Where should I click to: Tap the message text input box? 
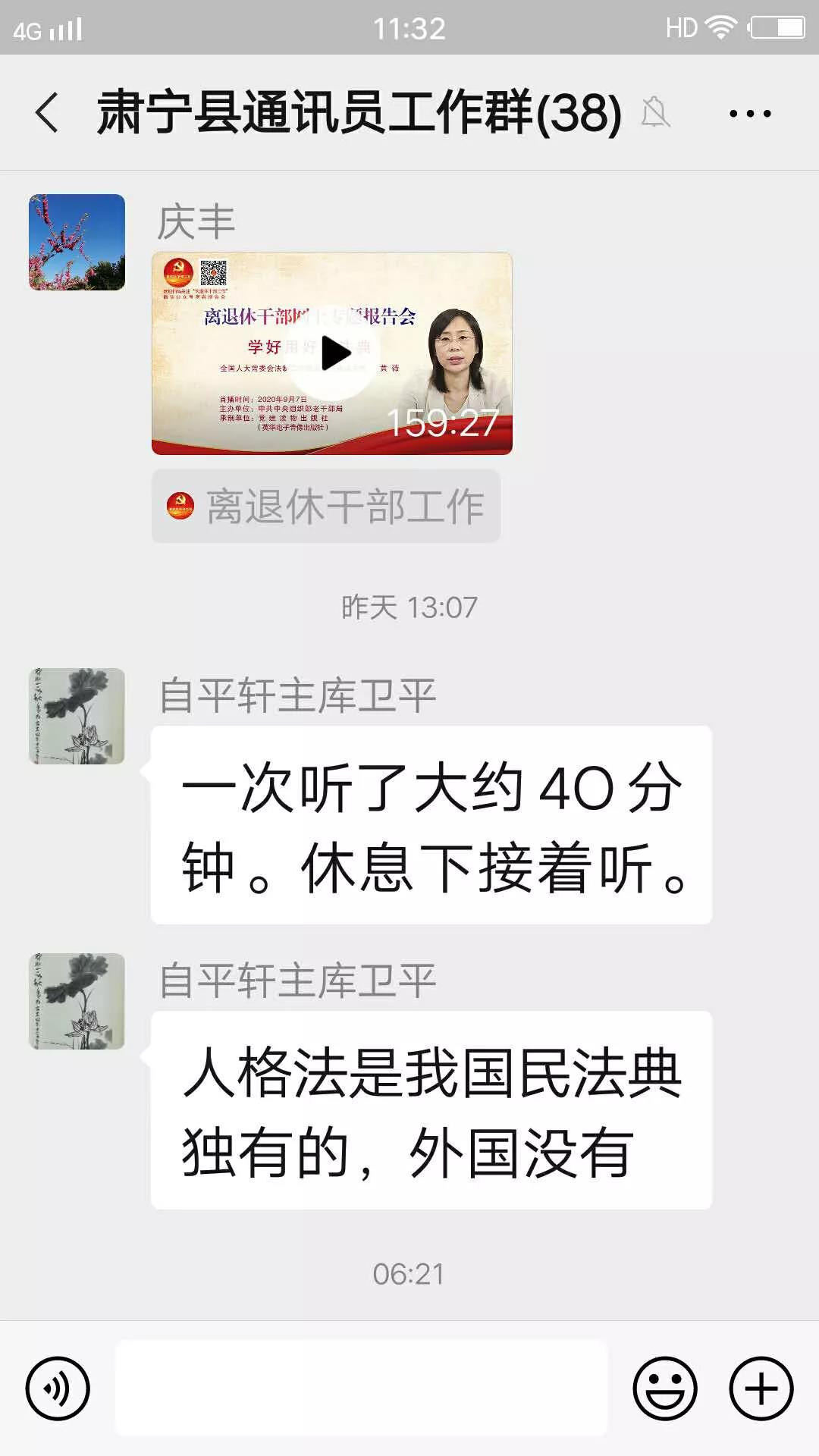361,1388
